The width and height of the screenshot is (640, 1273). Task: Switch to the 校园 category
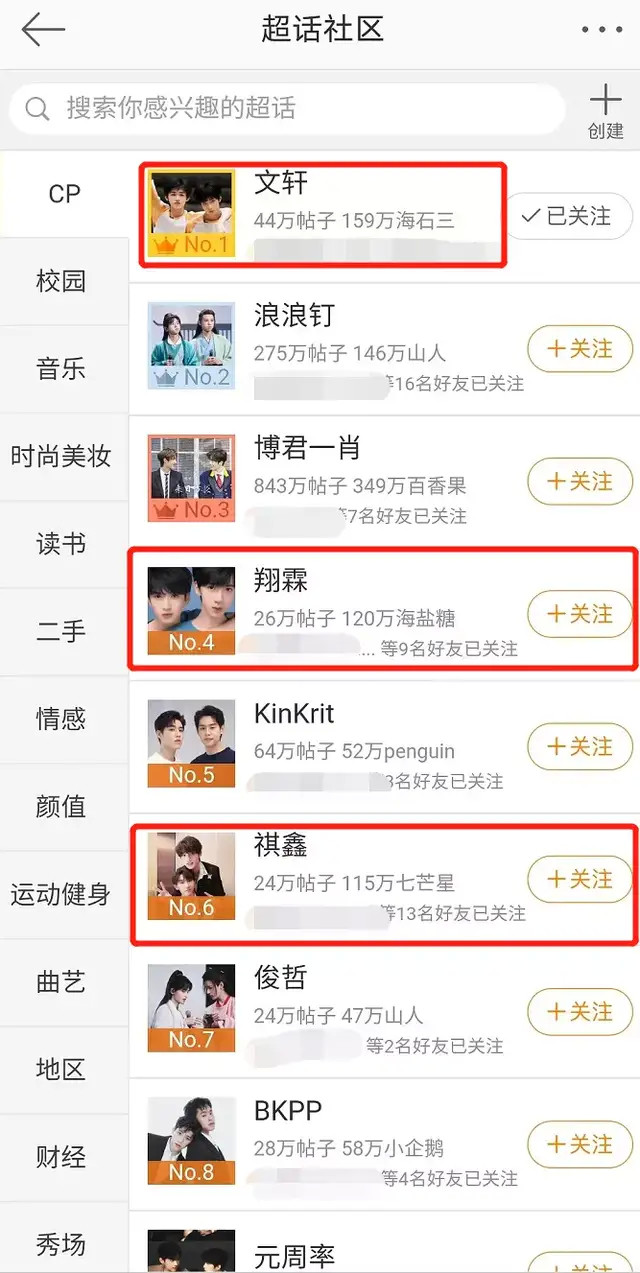coord(62,281)
